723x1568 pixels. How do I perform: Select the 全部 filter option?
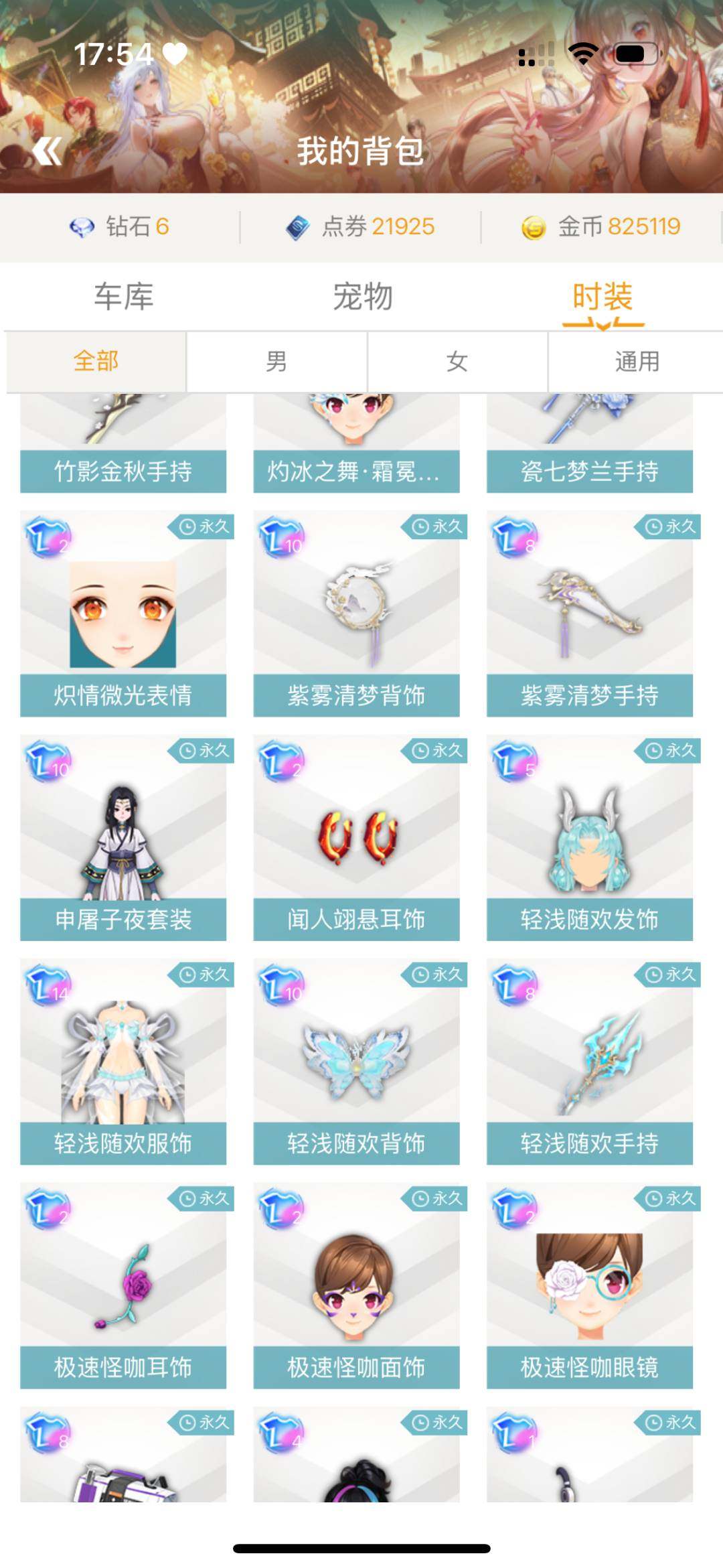point(94,360)
